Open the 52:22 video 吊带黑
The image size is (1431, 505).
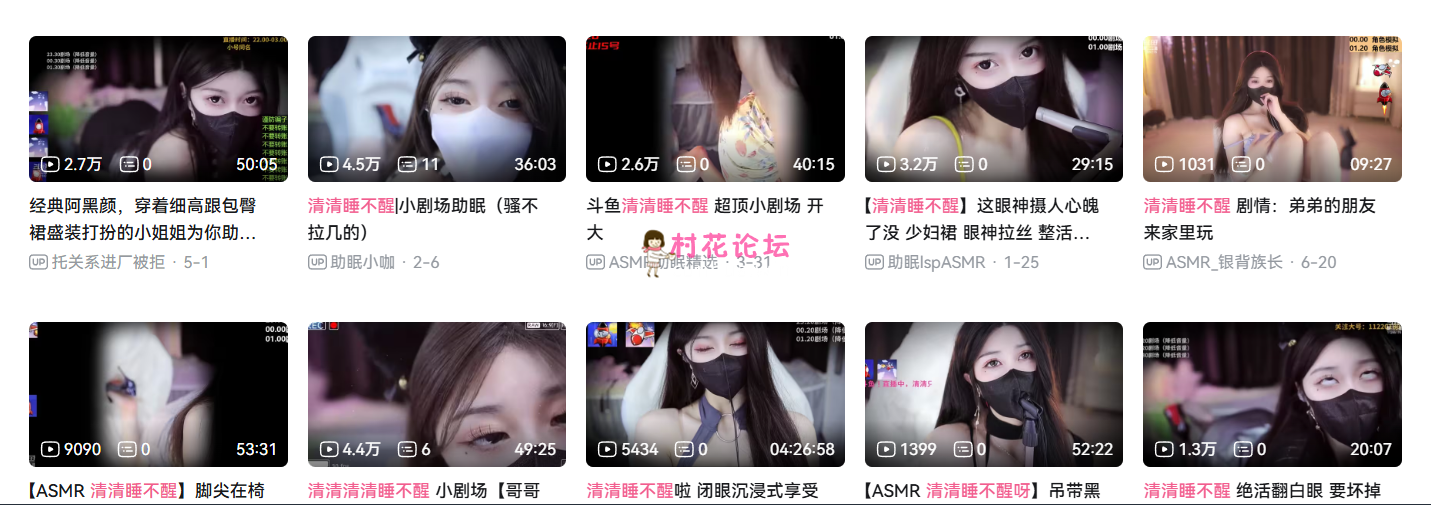point(993,394)
